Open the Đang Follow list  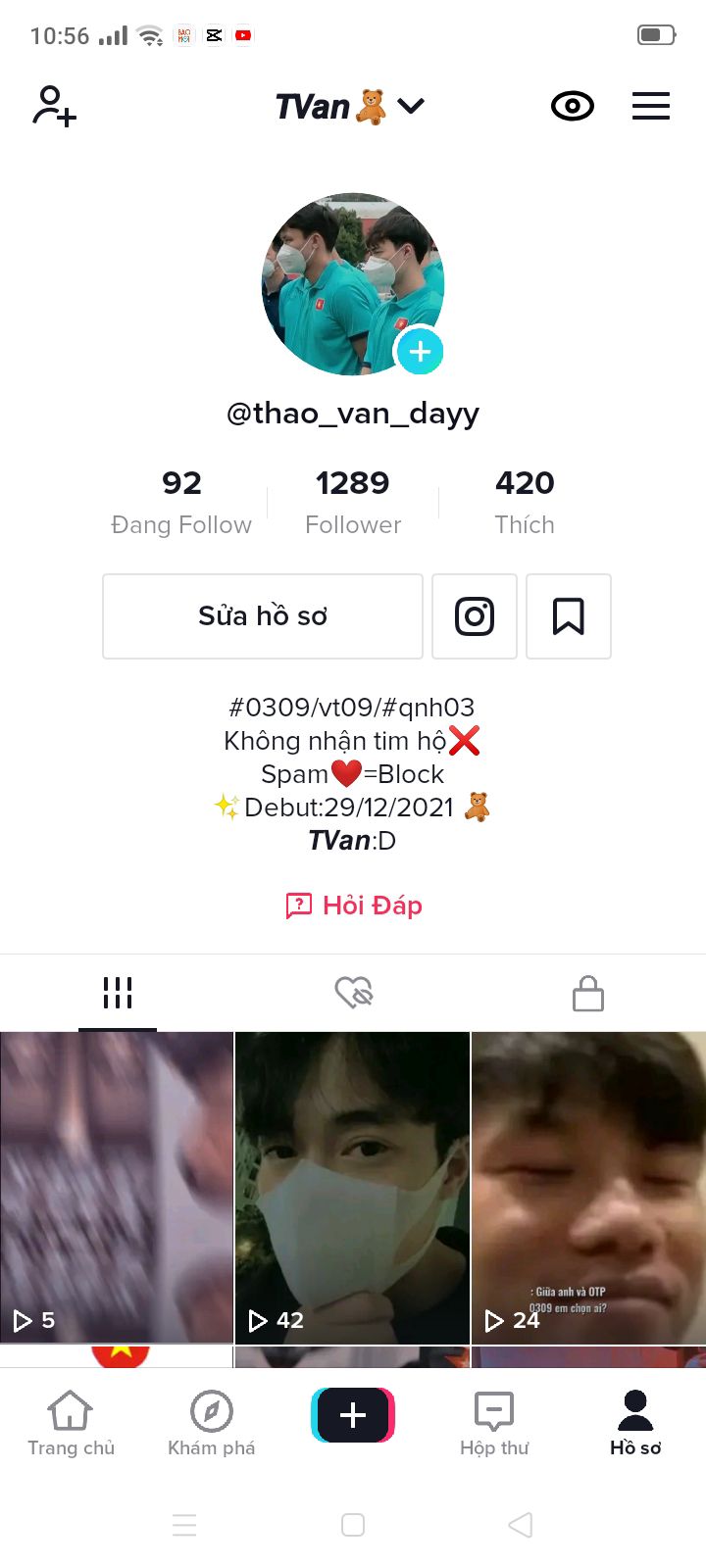(181, 502)
